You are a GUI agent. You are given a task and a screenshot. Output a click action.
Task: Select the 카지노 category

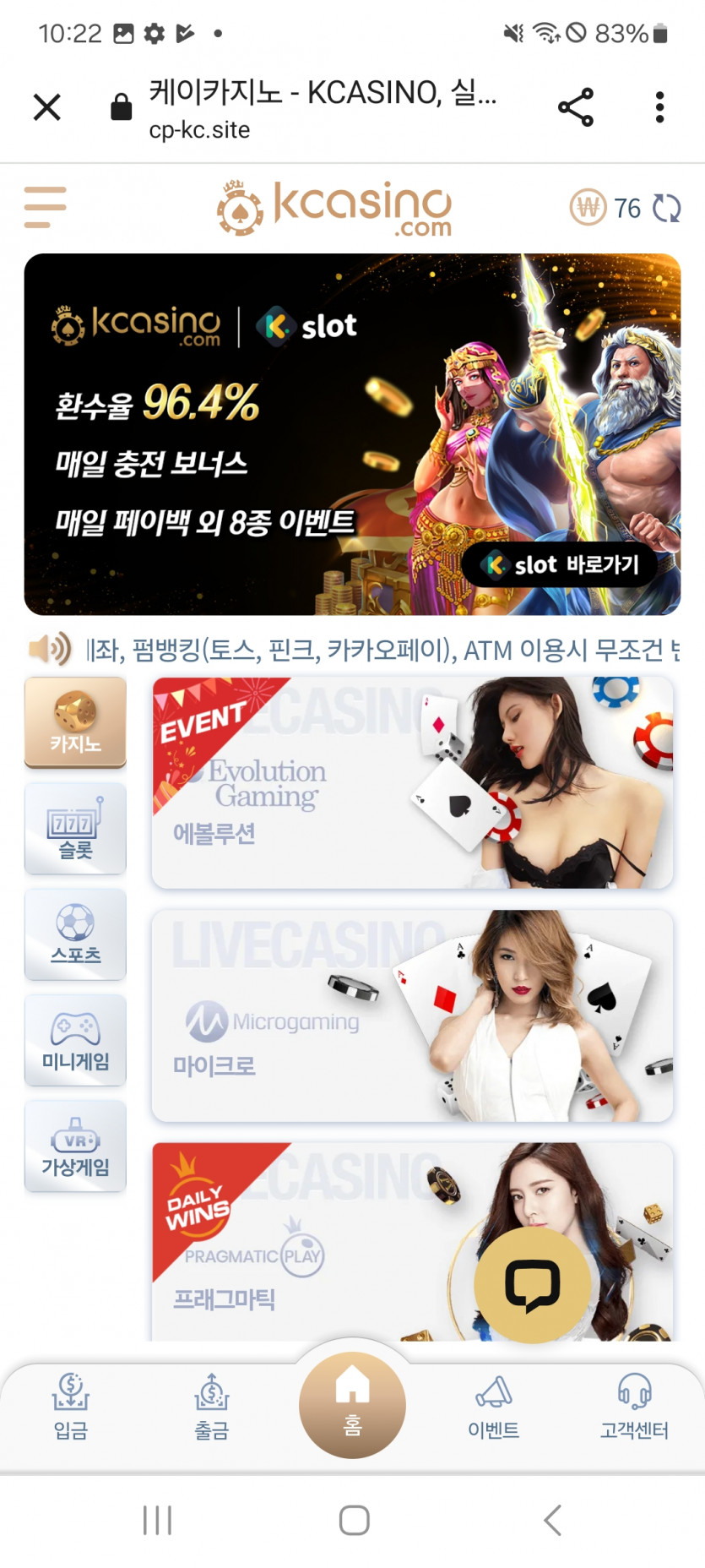(x=75, y=722)
